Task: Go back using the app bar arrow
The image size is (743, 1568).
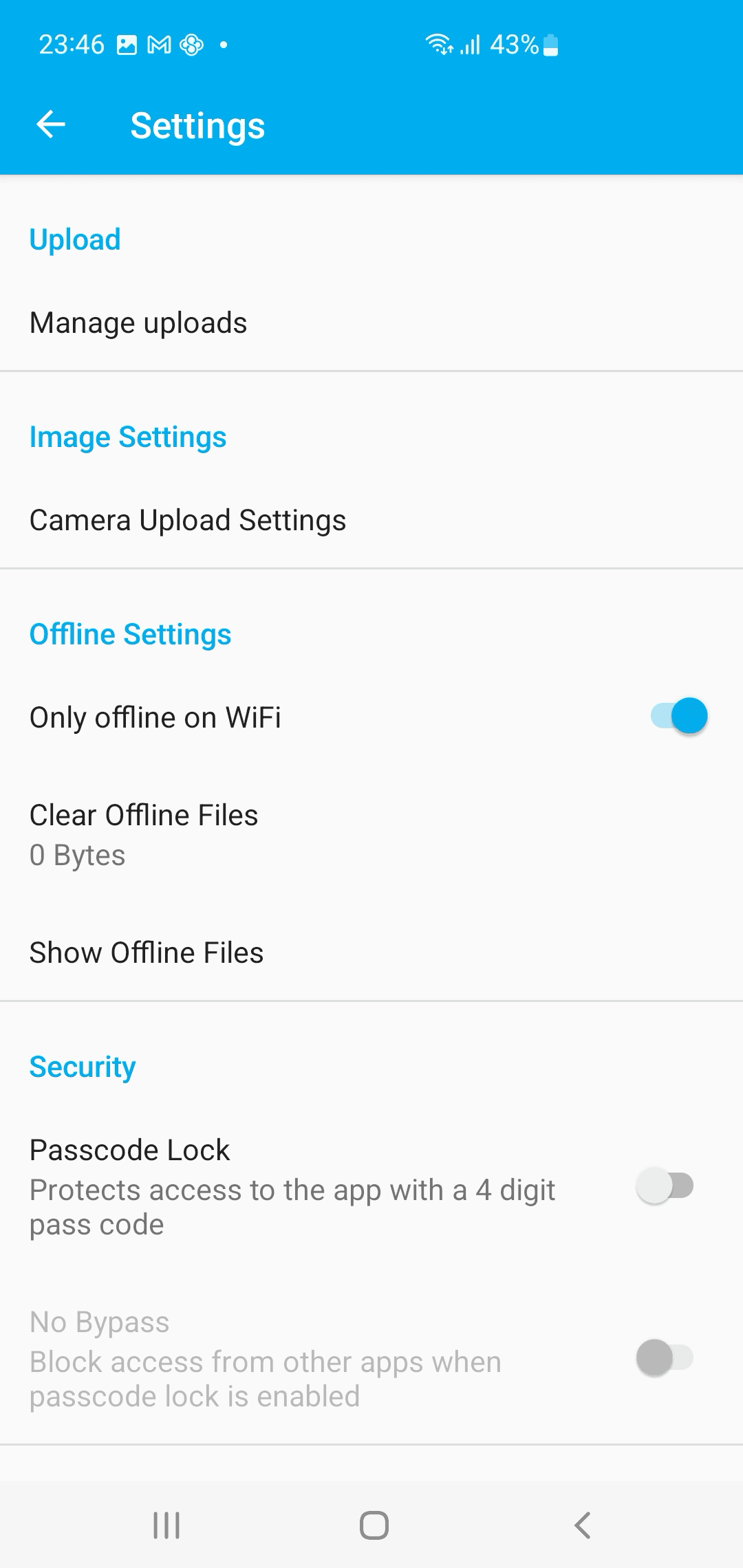Action: click(51, 125)
